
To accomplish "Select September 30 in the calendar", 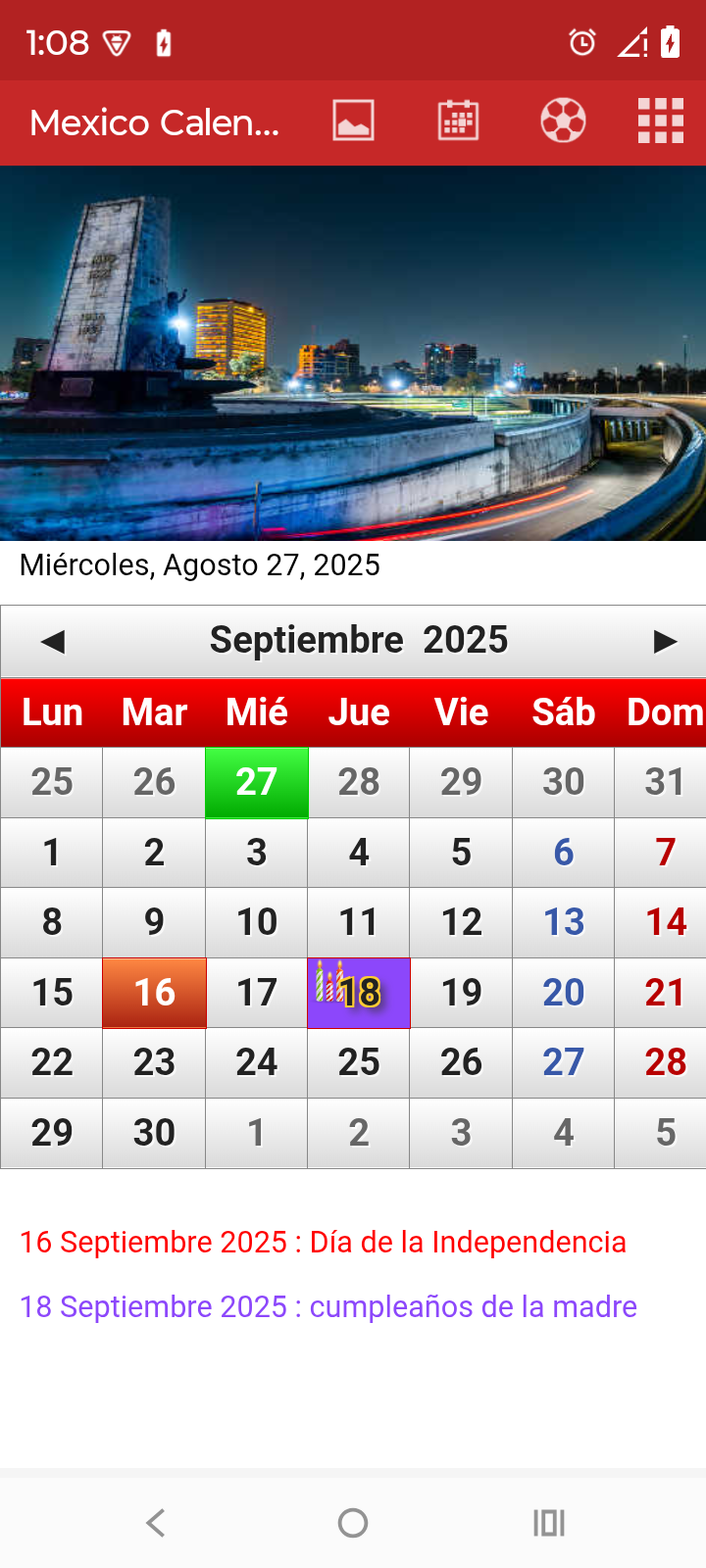I will pyautogui.click(x=155, y=1133).
